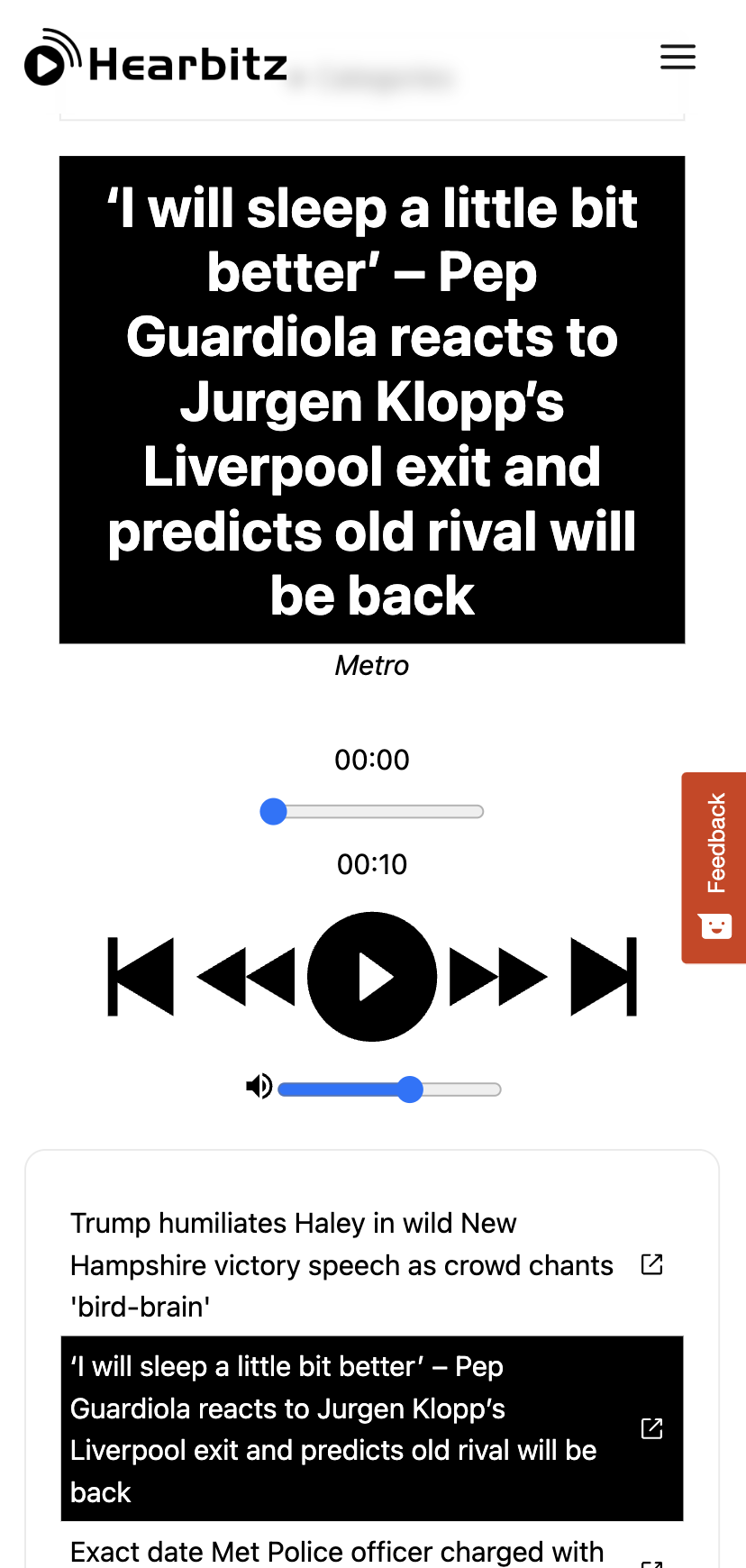Go to the Hearbitz home page

tap(156, 61)
